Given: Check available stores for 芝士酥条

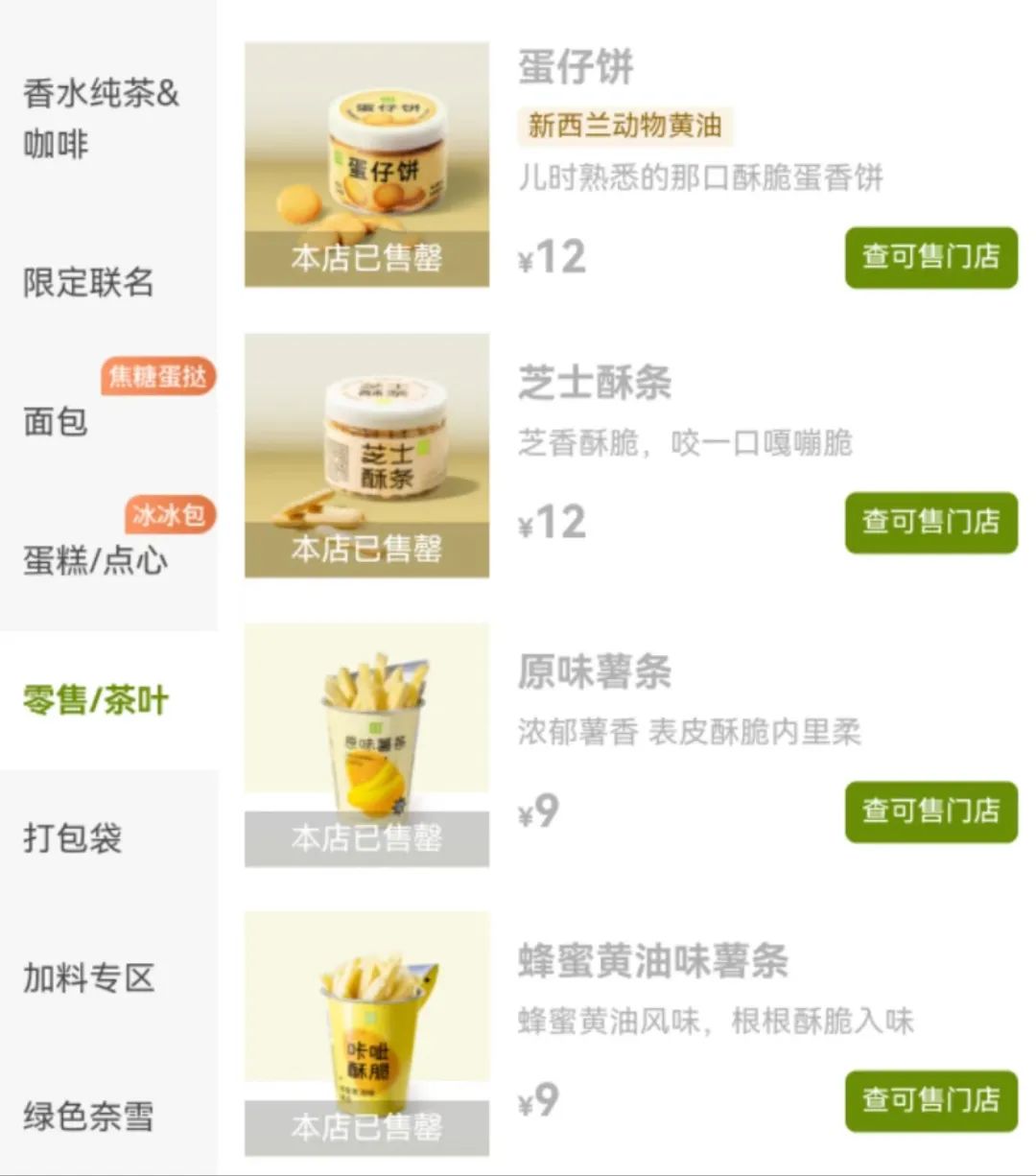Looking at the screenshot, I should 930,523.
